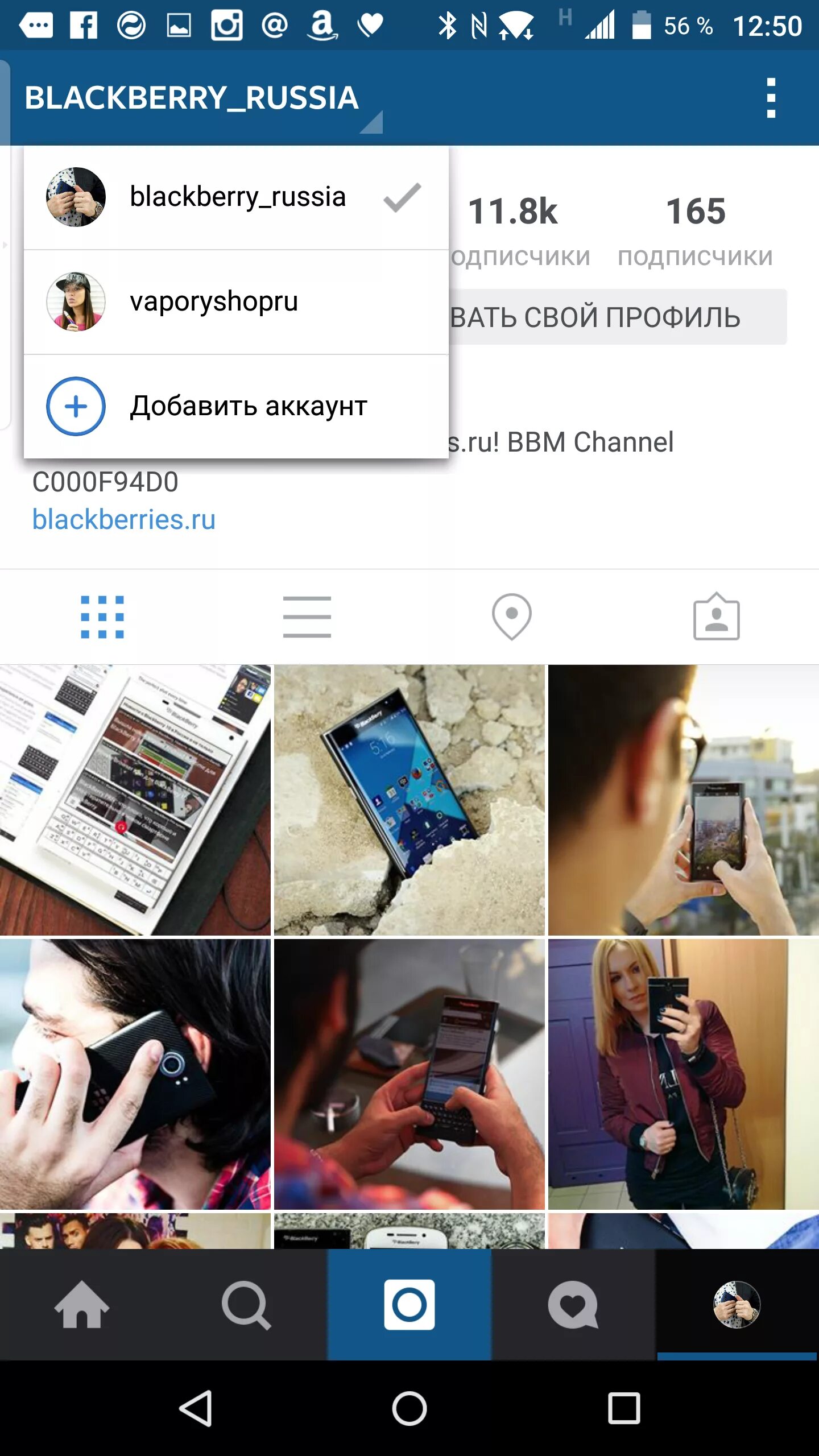This screenshot has height=1456, width=819.
Task: Go to the home feed tab
Action: pos(82,1305)
